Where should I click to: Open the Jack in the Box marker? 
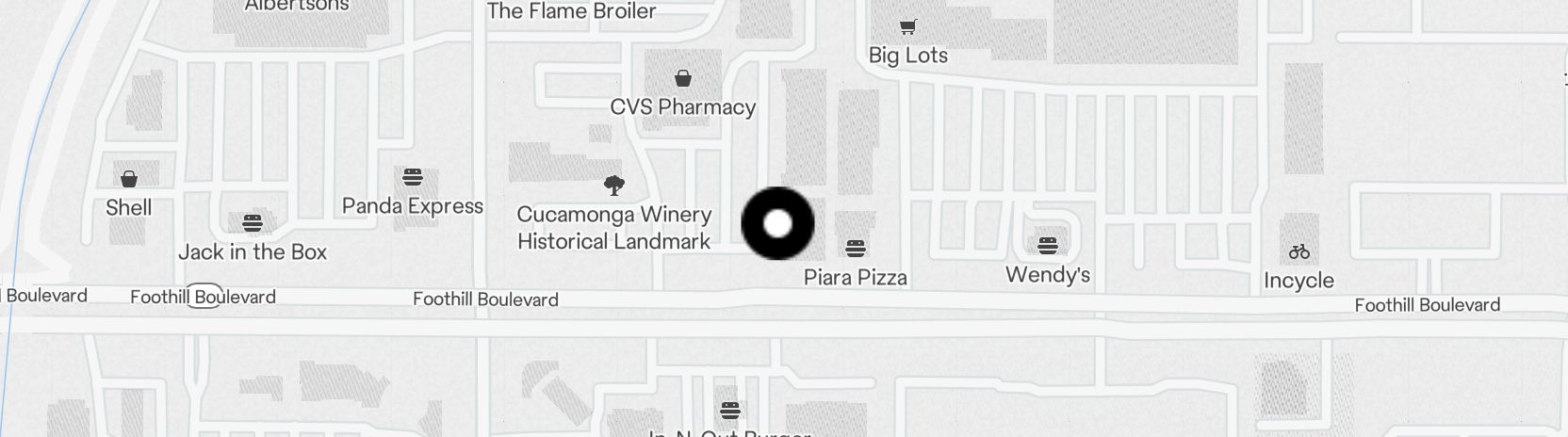tap(252, 223)
